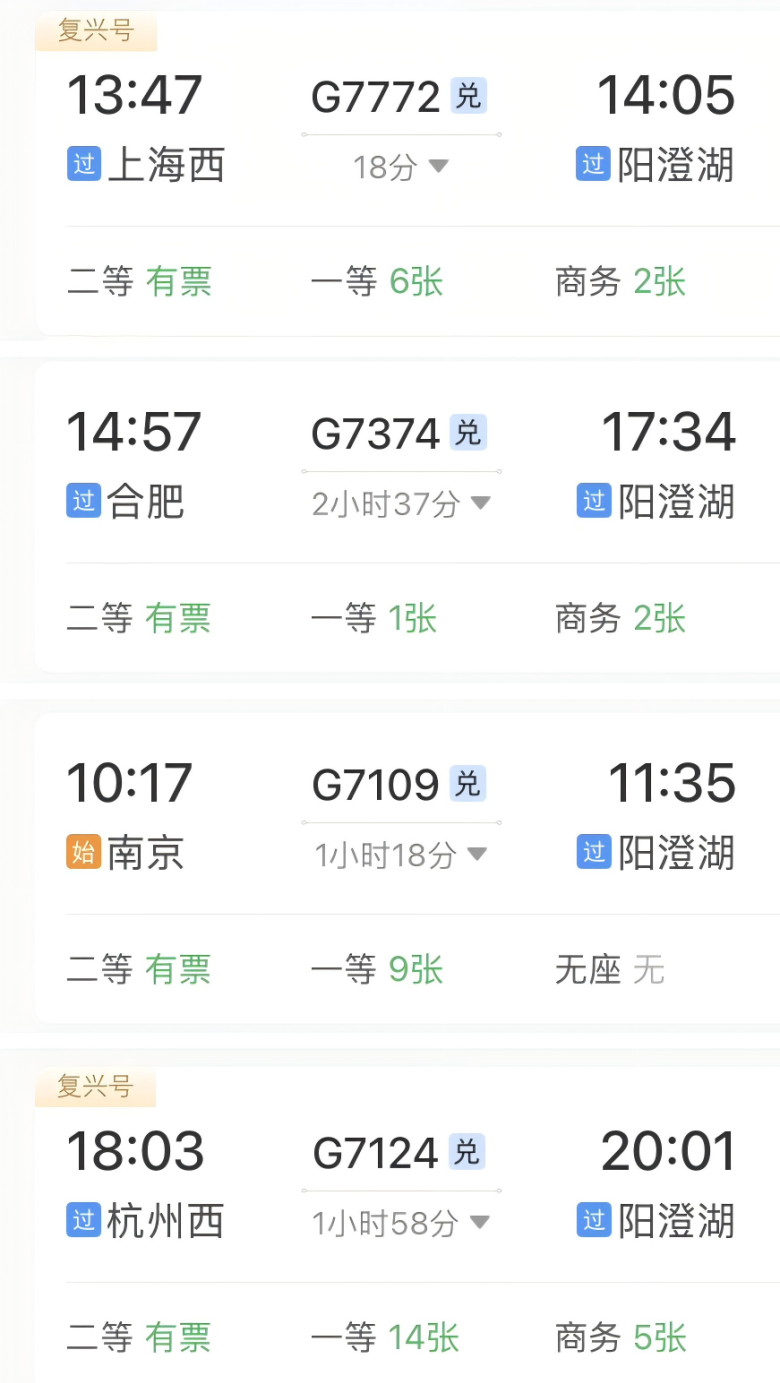
Task: Open the G7109 train from 南京
Action: point(375,785)
